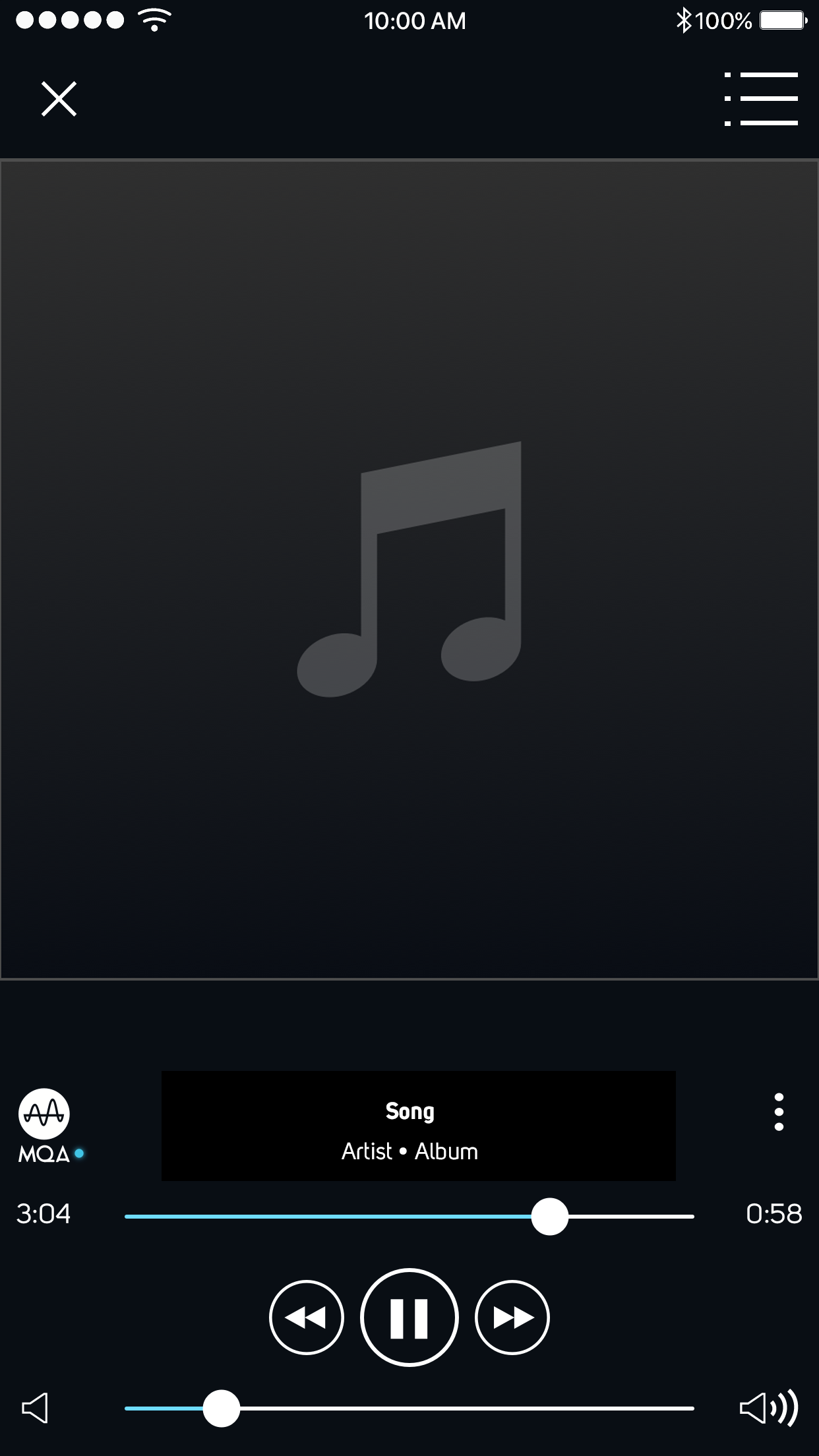Skip forward to the next track

point(512,1318)
